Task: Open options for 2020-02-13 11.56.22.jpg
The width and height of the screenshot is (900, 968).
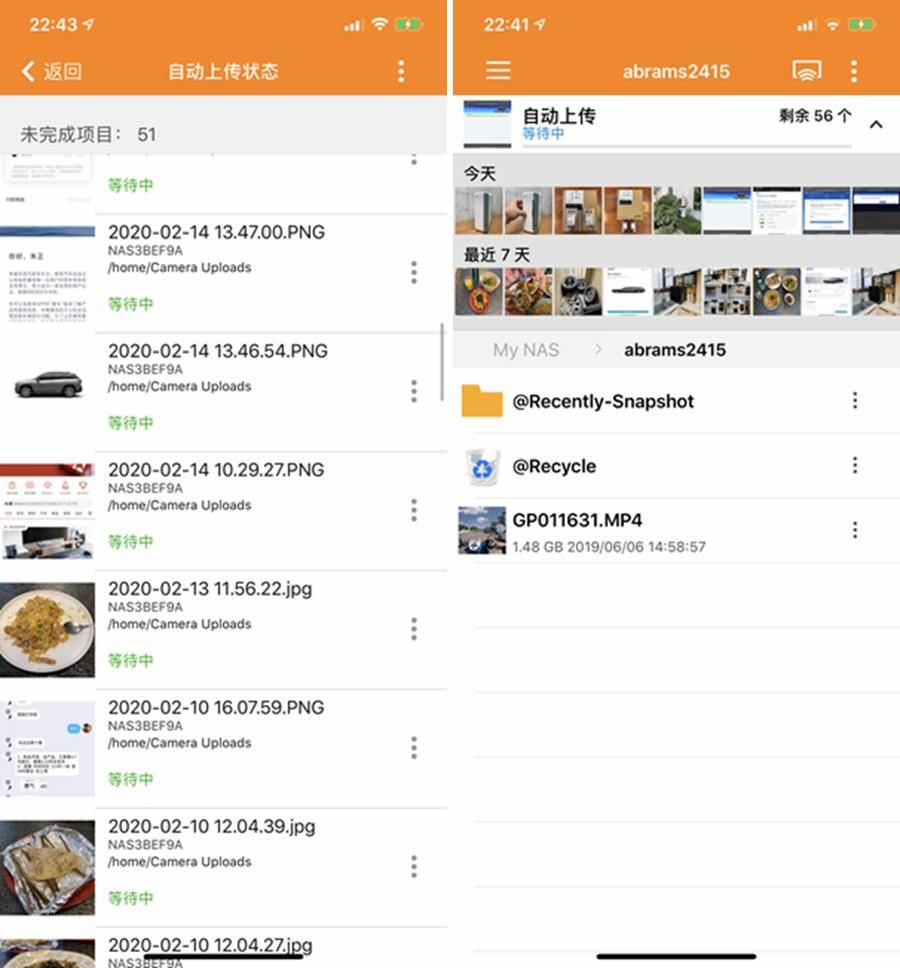Action: point(414,629)
